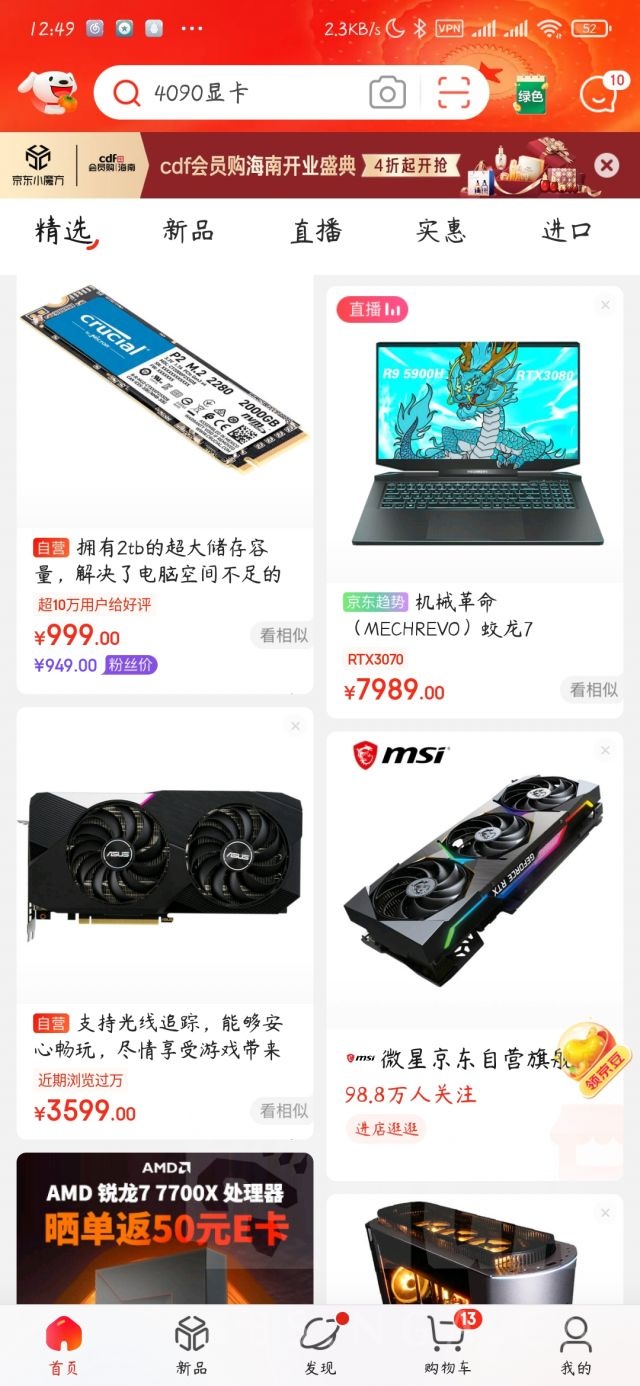Open the ASUS ¥3599 graphics card listing
Screen dimensions: 640x1386
(x=165, y=924)
